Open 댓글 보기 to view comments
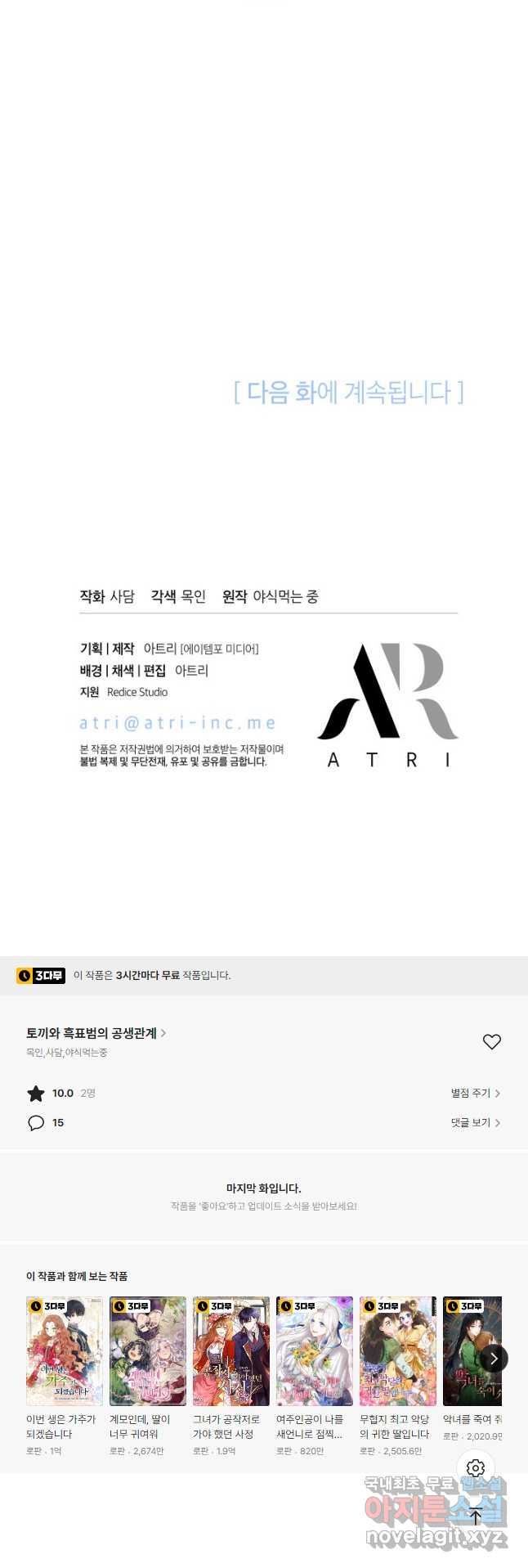Viewport: 528px width, 1568px height. 475,1122
